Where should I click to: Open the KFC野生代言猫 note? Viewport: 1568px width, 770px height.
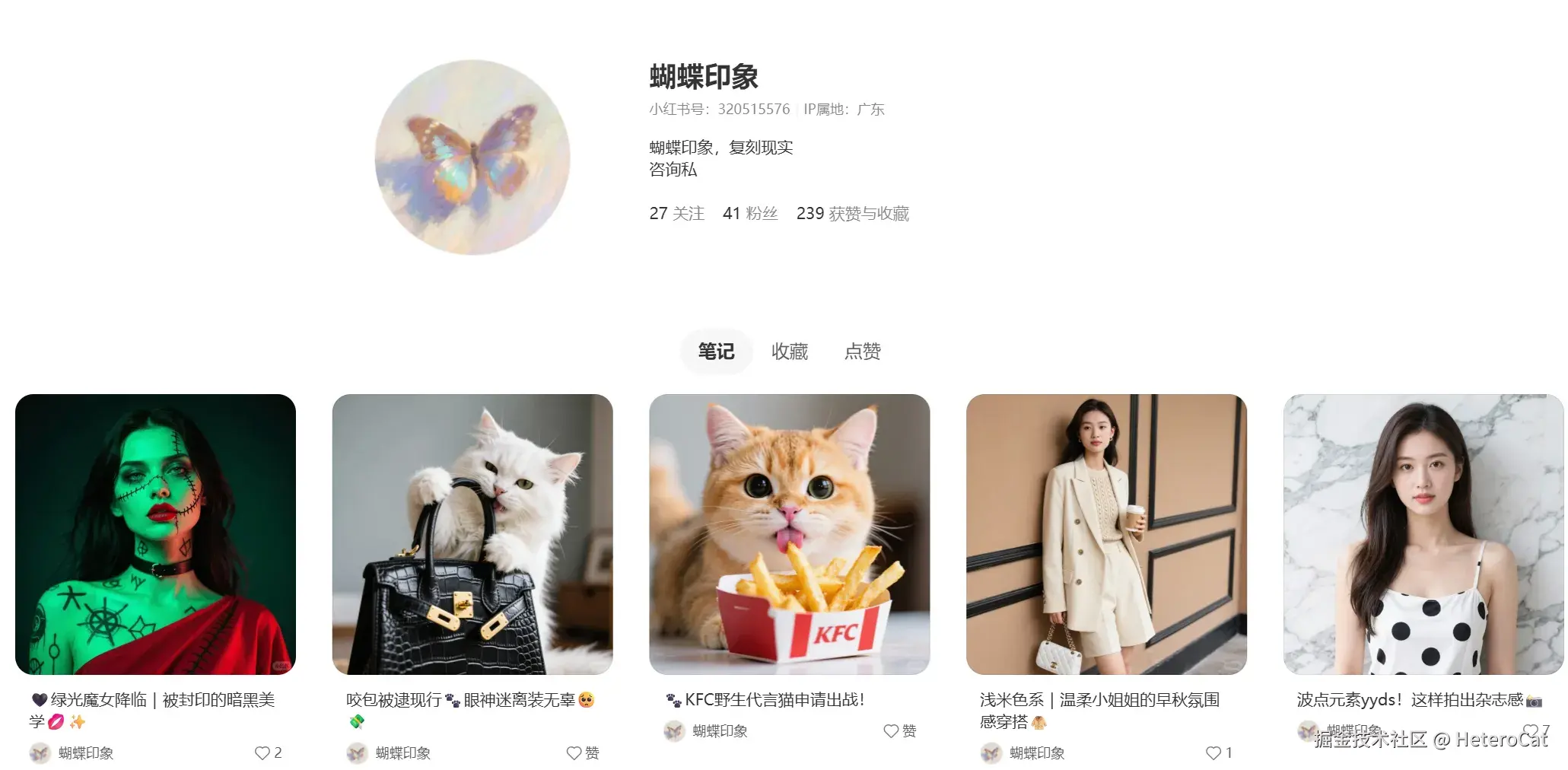pyautogui.click(x=789, y=534)
